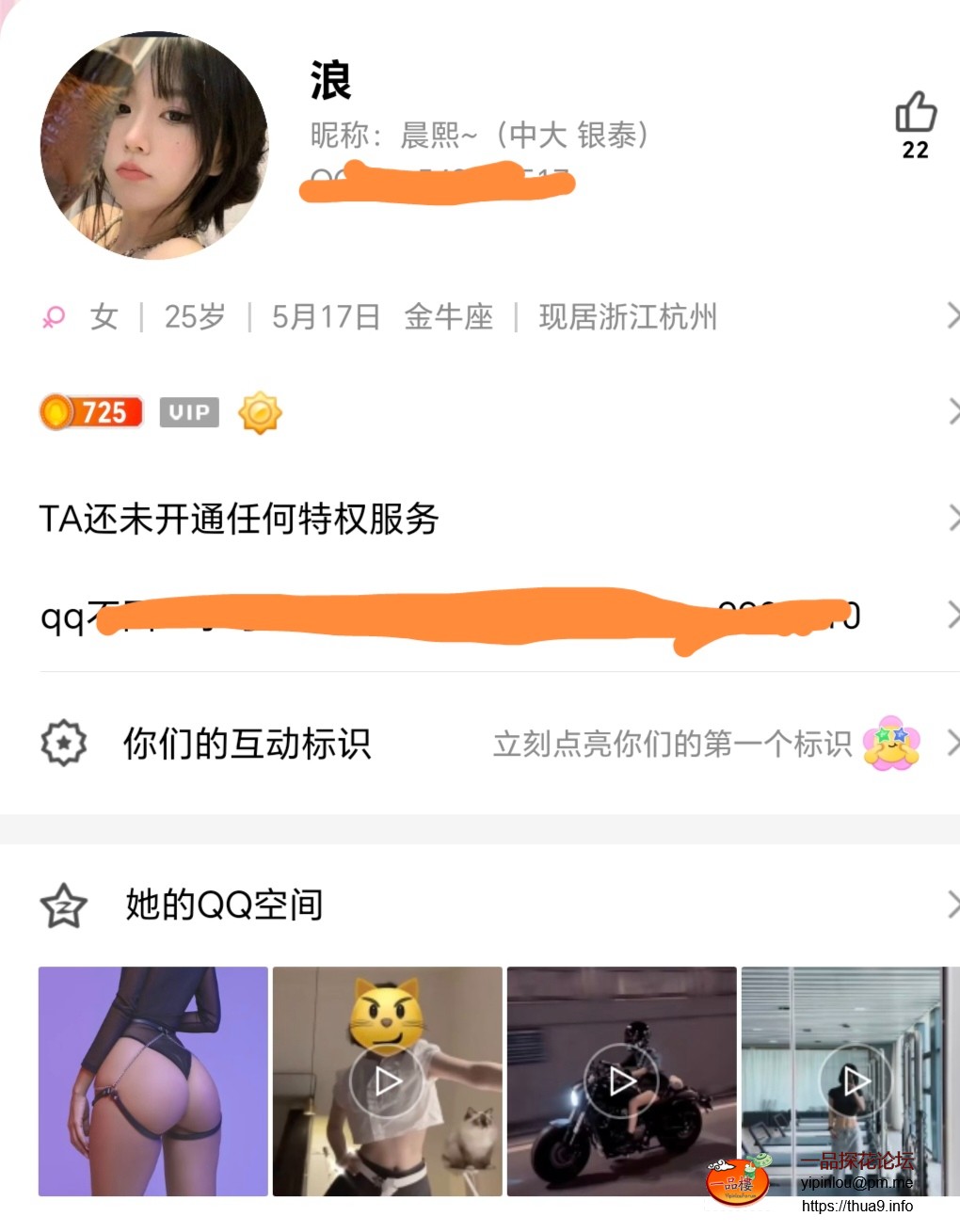Play the video with the cat emoji sticker
This screenshot has height=1232, width=960.
click(387, 1081)
